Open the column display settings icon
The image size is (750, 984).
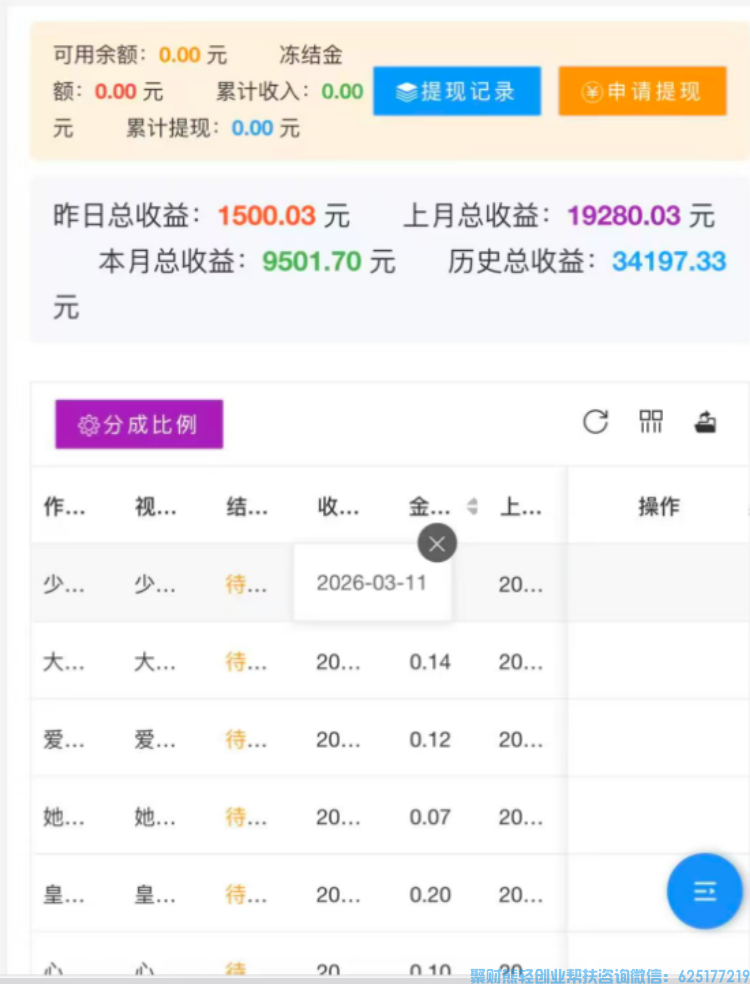pos(651,422)
